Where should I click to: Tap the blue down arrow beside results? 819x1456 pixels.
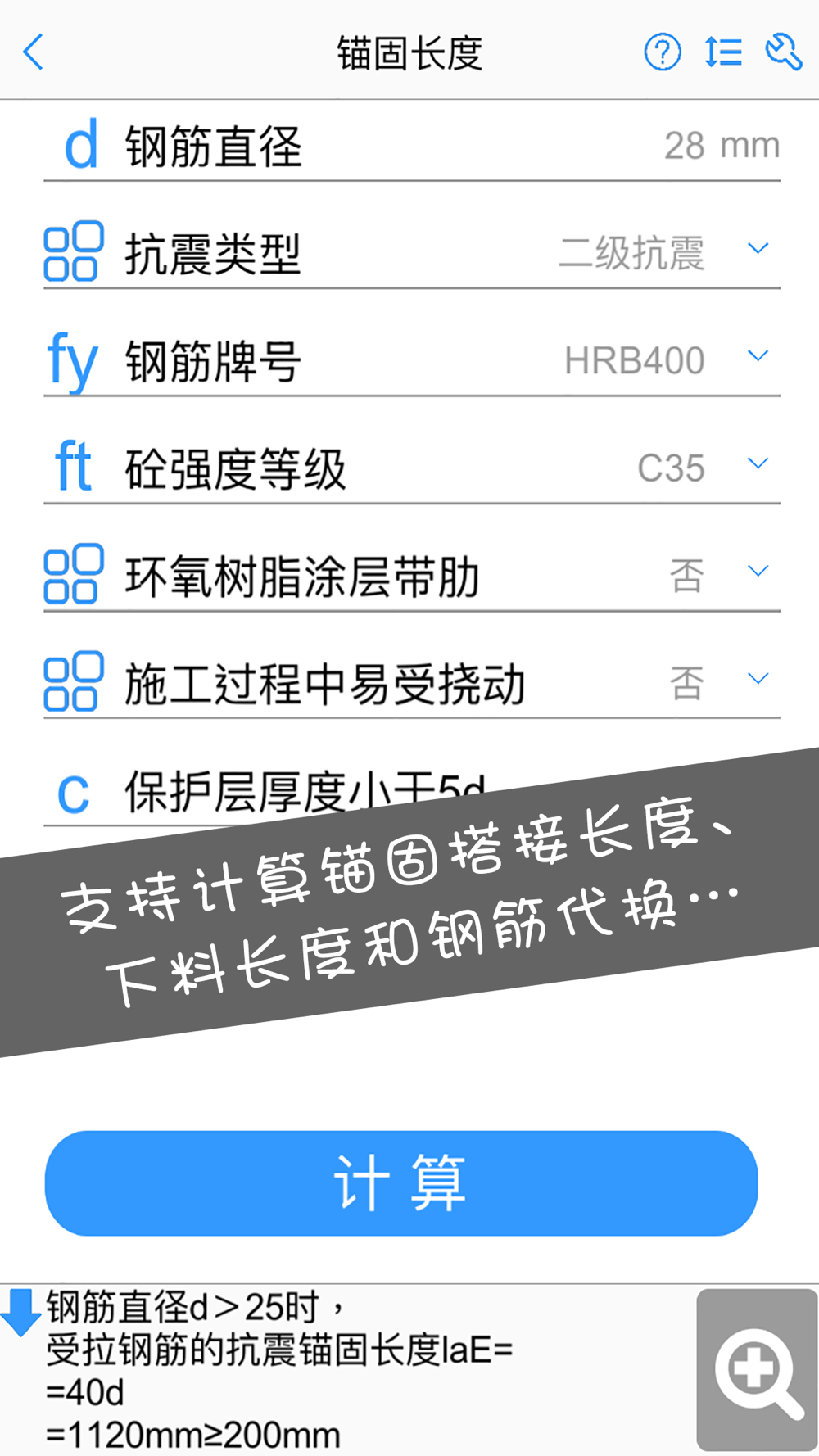(x=21, y=1312)
